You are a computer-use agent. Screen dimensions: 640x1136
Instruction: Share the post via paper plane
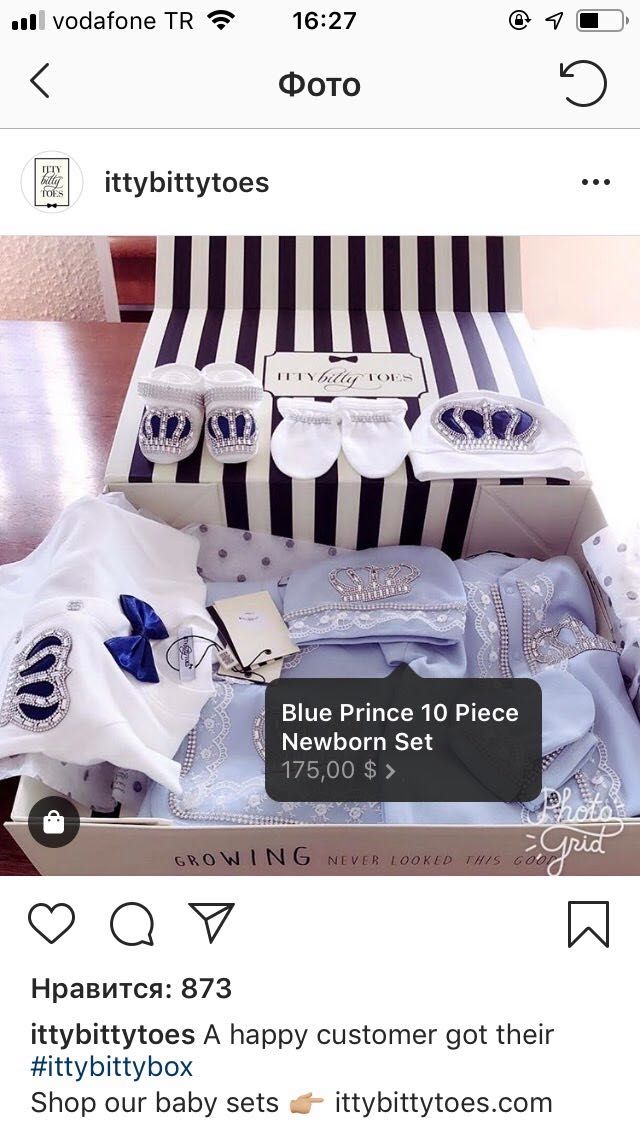[x=210, y=922]
